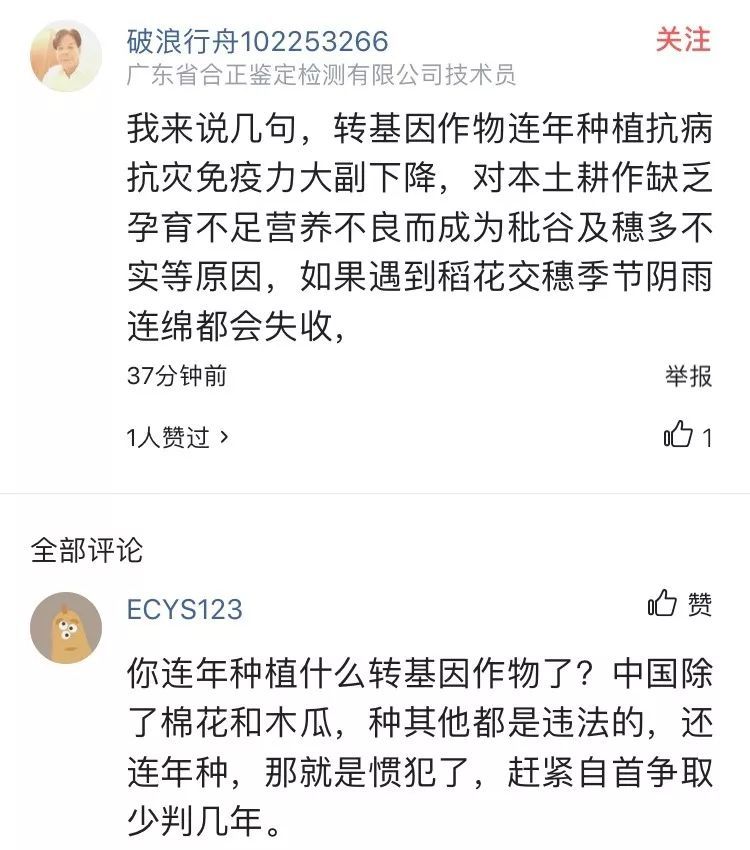Follow user 破浪行舟102253266
The width and height of the screenshot is (750, 850).
[683, 40]
